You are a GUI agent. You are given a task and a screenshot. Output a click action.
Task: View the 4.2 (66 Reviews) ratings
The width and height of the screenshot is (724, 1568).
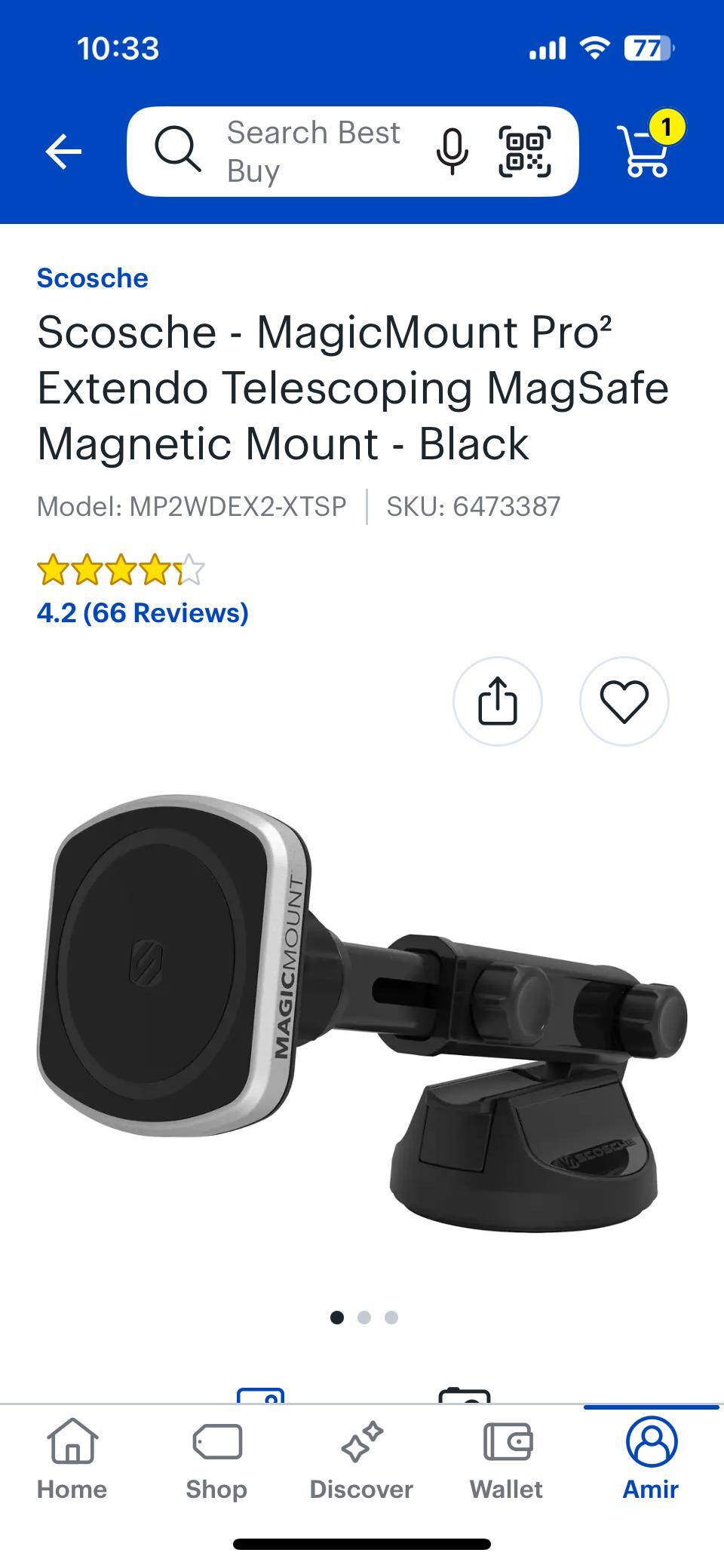click(x=143, y=612)
